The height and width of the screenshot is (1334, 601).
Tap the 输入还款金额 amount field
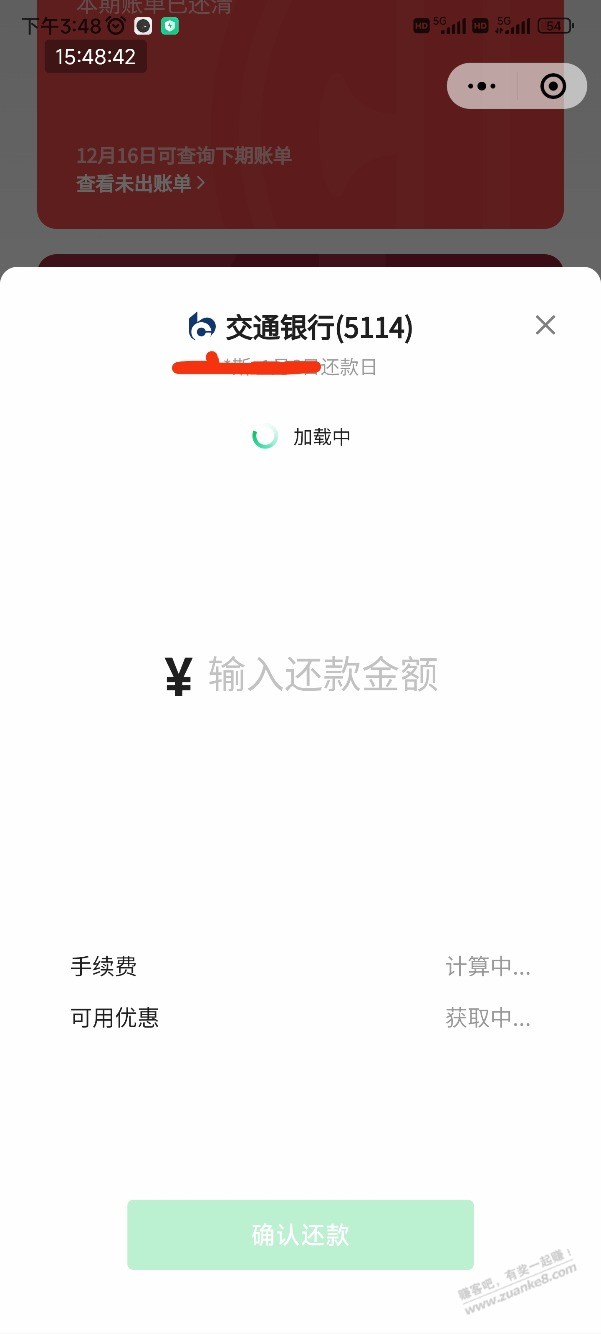pos(322,676)
